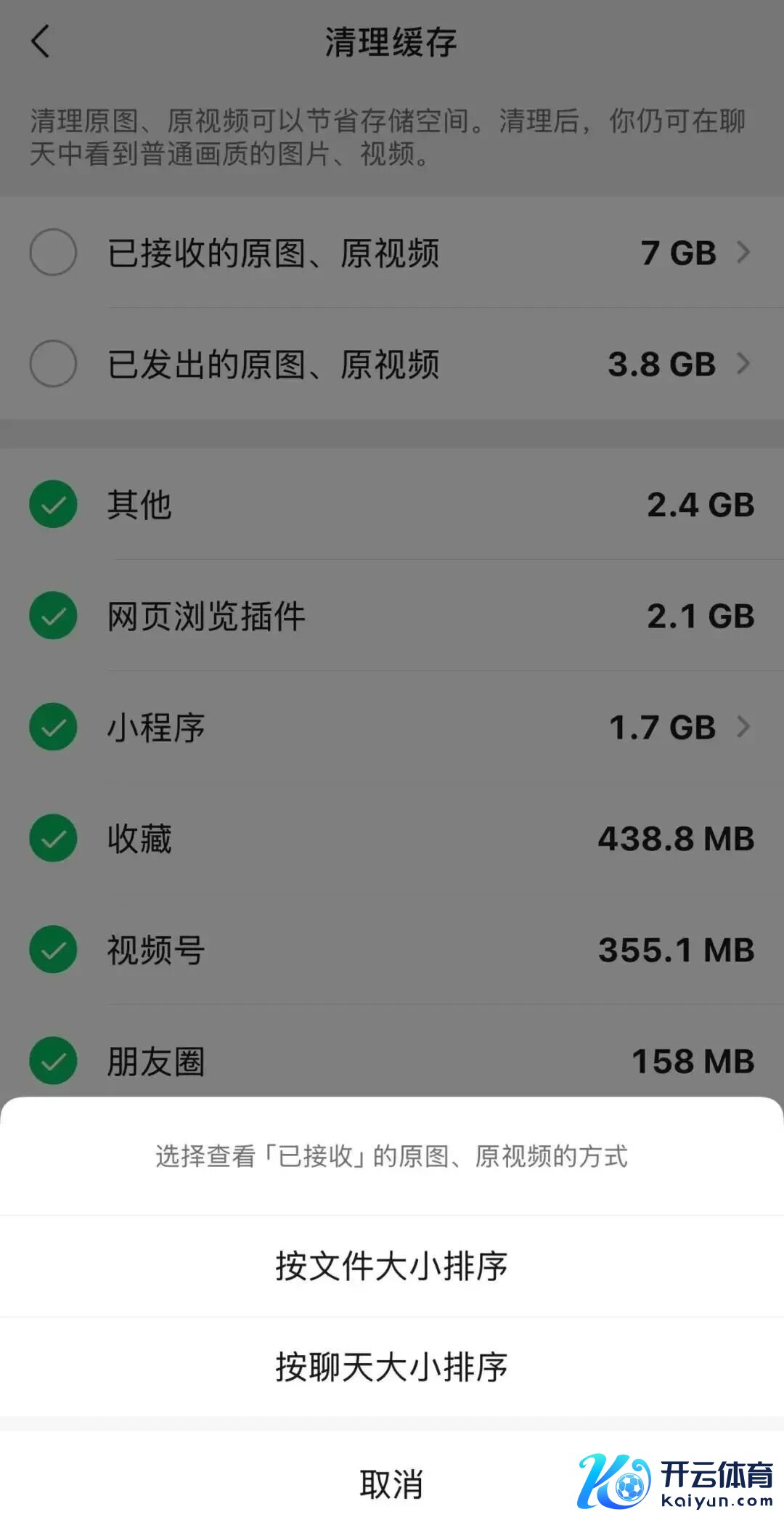The image size is (784, 1525).
Task: Untick 朋友圈 cache item
Action: [53, 1061]
